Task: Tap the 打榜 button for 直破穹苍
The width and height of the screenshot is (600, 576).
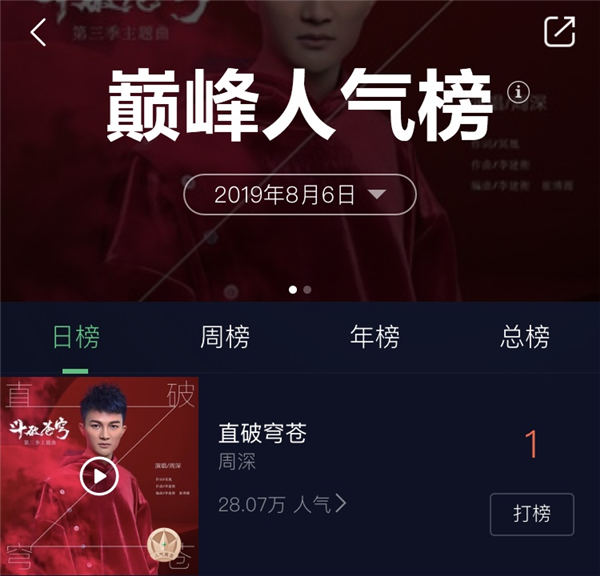Action: click(532, 514)
